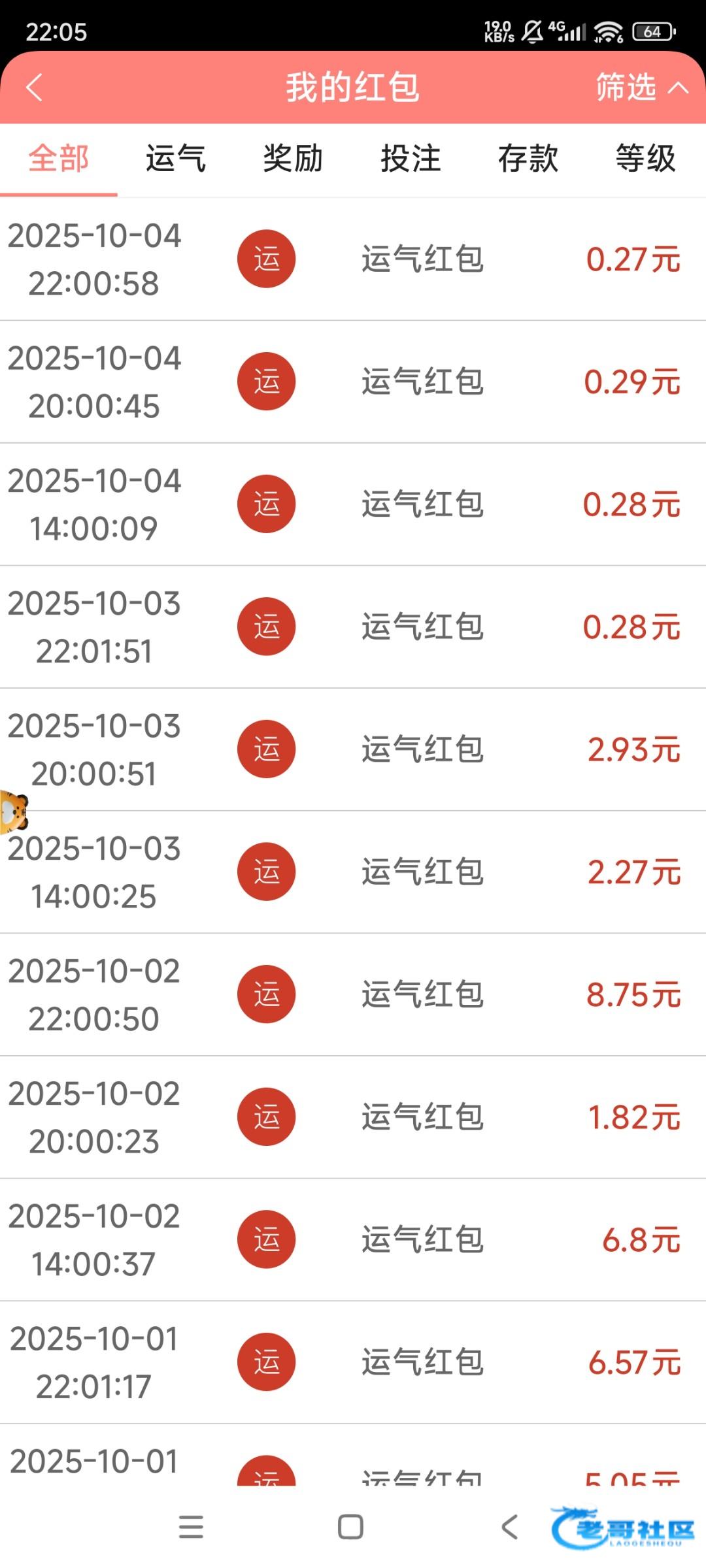Open the system recent apps menu
The image size is (706, 1568).
tap(191, 1527)
